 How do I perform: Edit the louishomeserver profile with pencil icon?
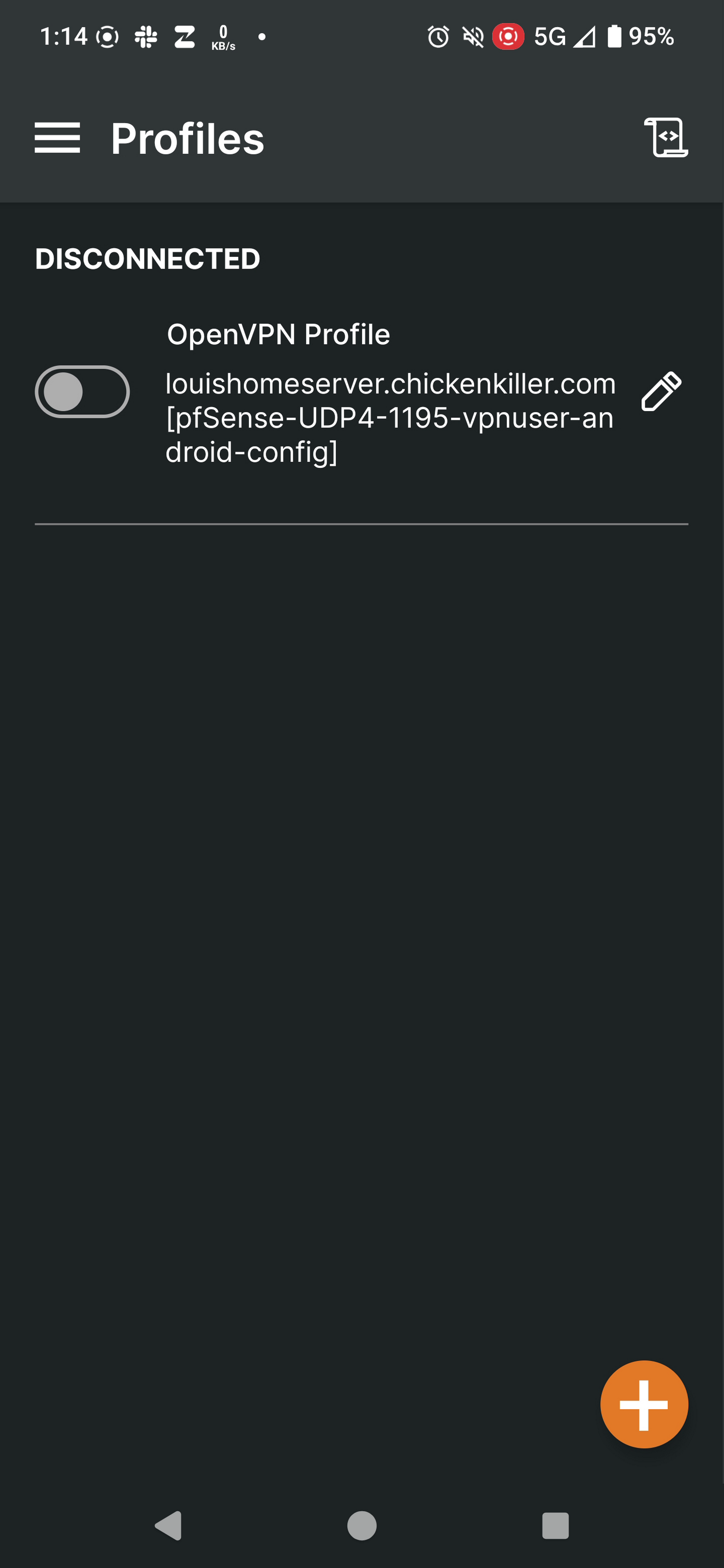[661, 392]
